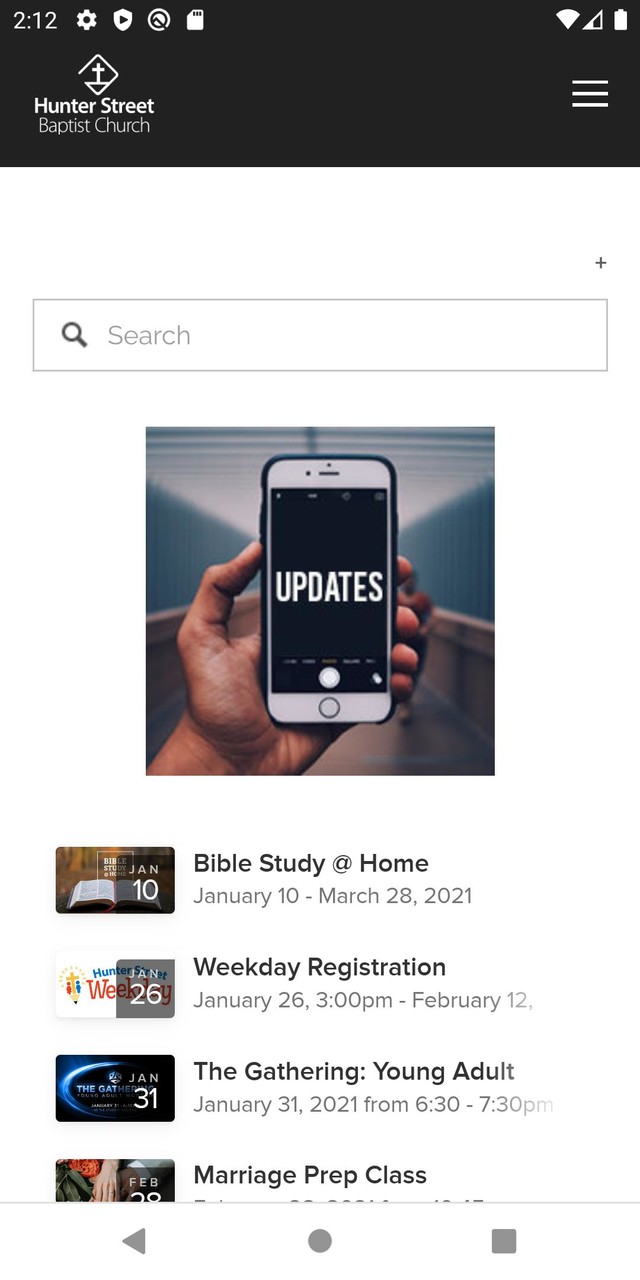Tap the system home button
This screenshot has height=1280, width=640.
tap(320, 1241)
